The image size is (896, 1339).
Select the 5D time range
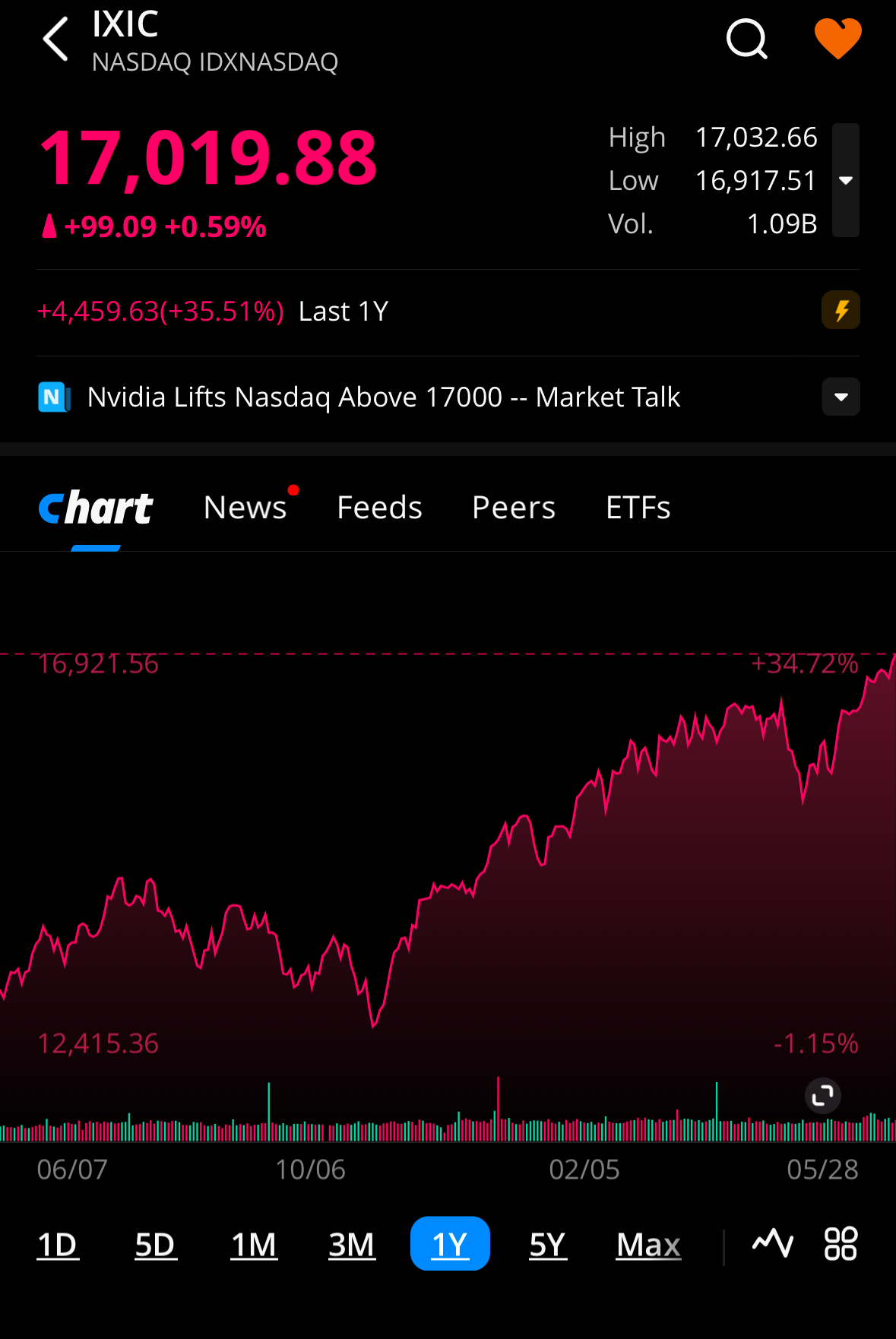(x=155, y=1245)
